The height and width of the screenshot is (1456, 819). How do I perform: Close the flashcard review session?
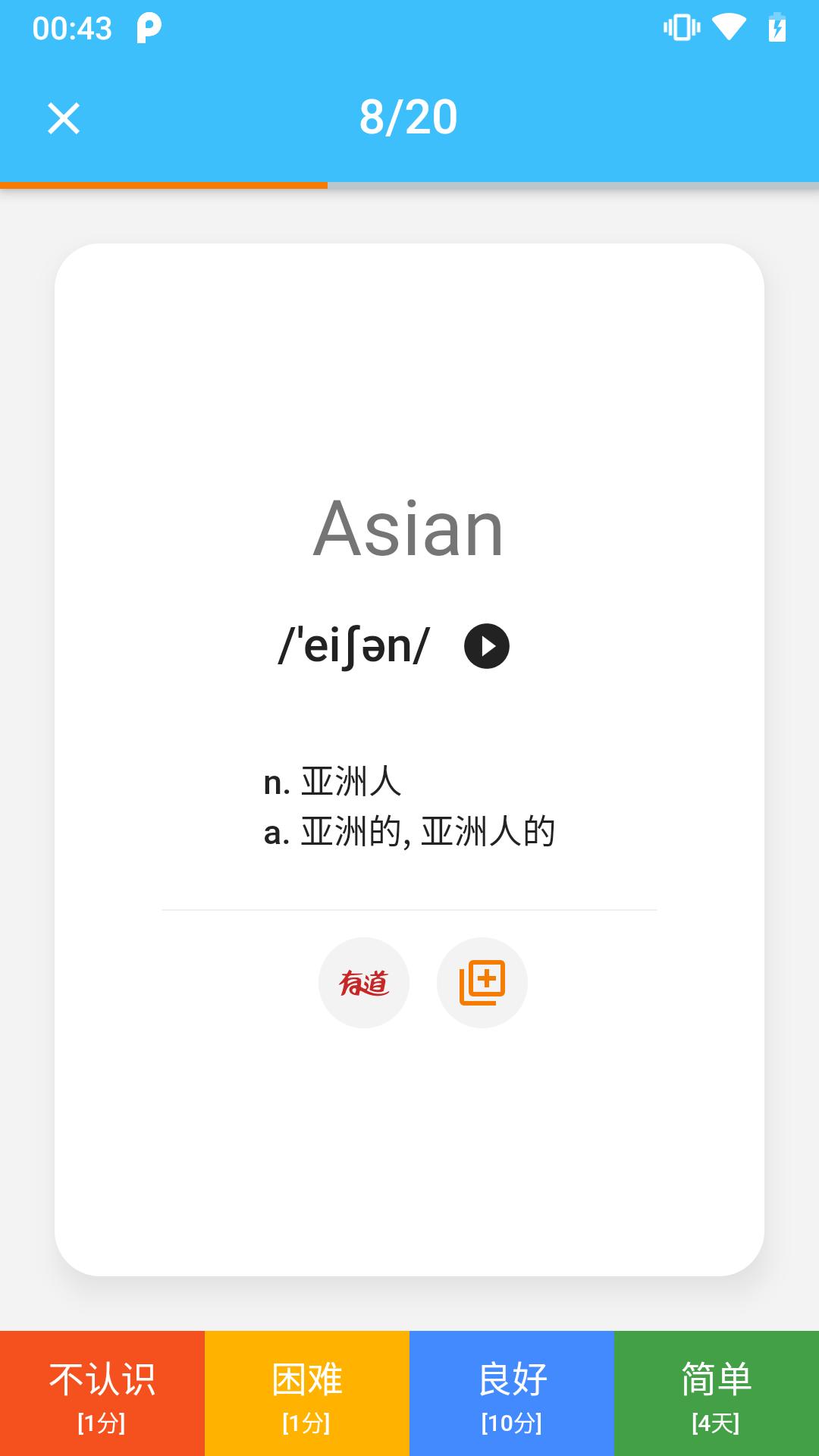(x=64, y=119)
